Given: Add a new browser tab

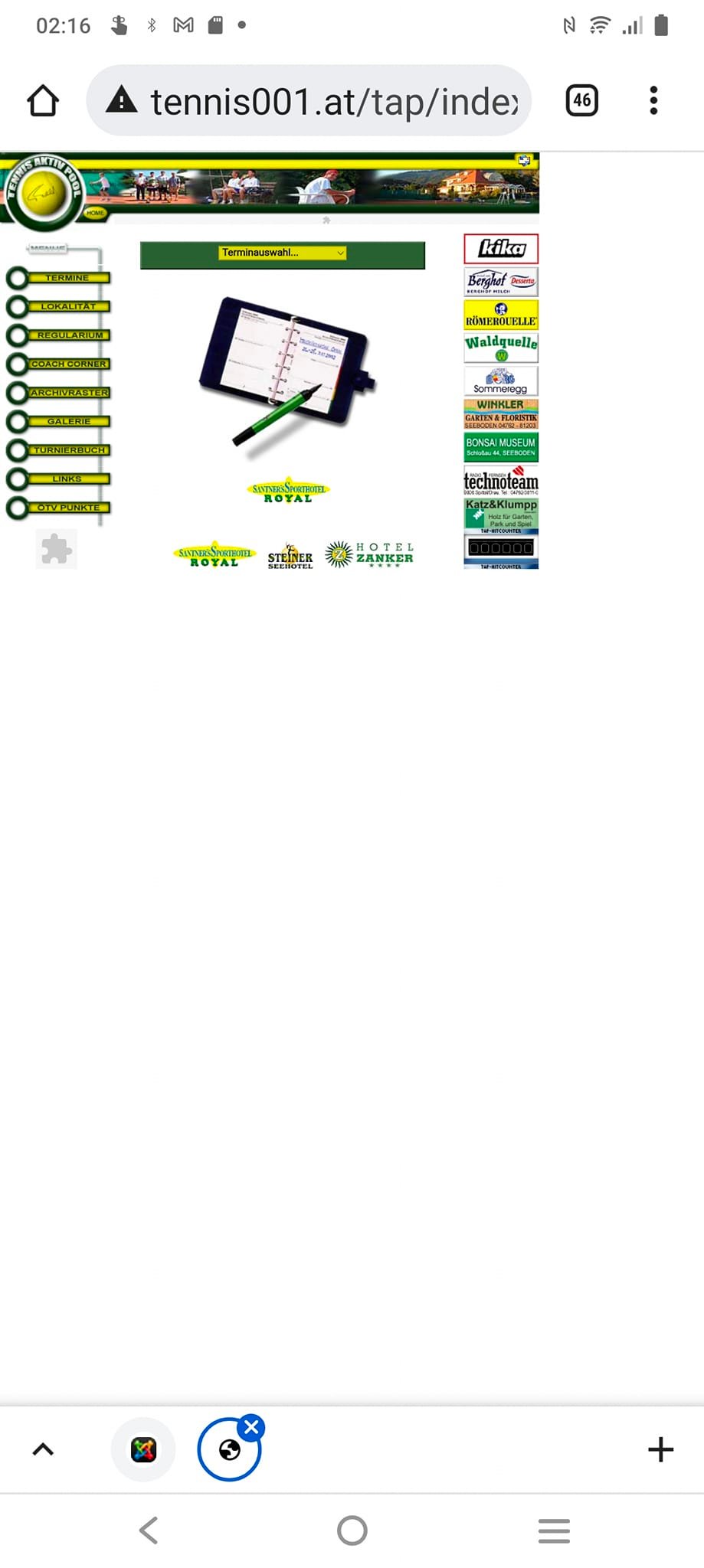Looking at the screenshot, I should (660, 1449).
